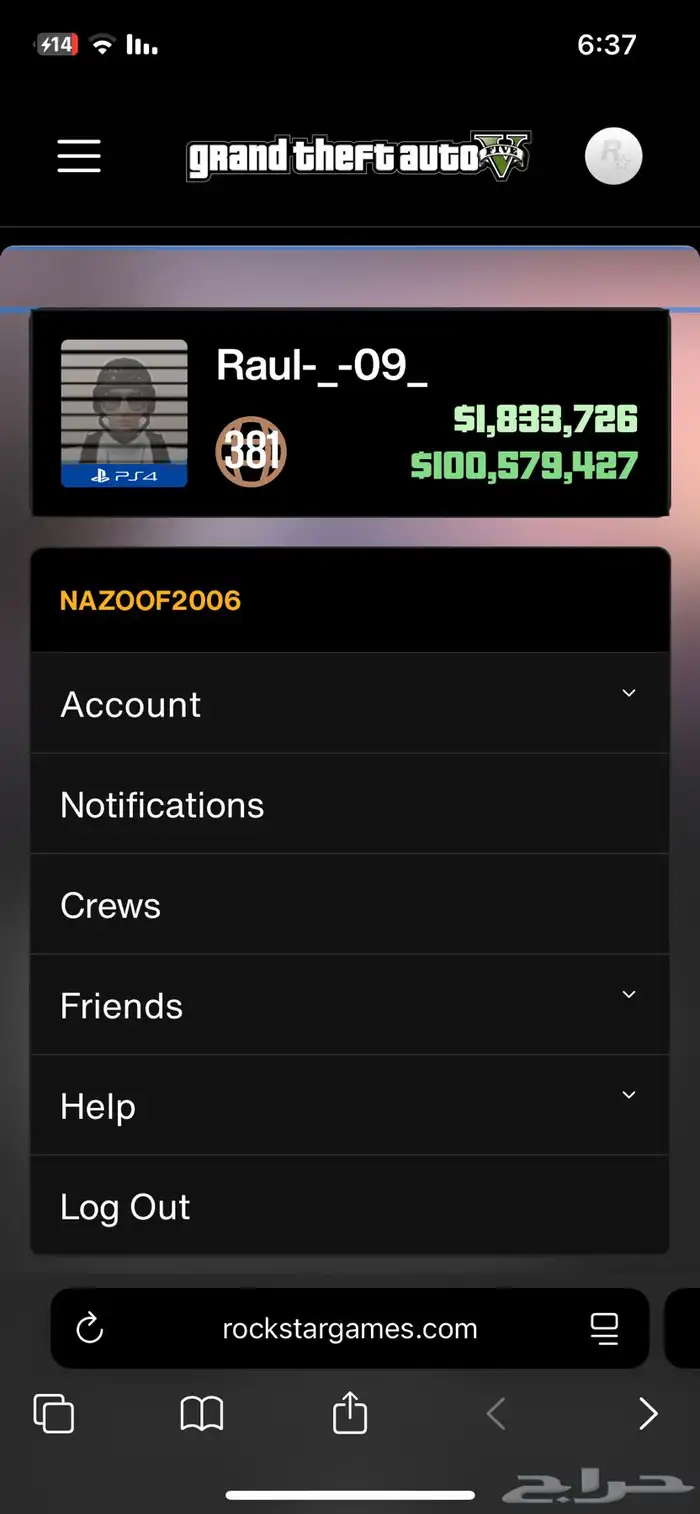This screenshot has width=700, height=1514.
Task: Open the Crews page
Action: 349,905
